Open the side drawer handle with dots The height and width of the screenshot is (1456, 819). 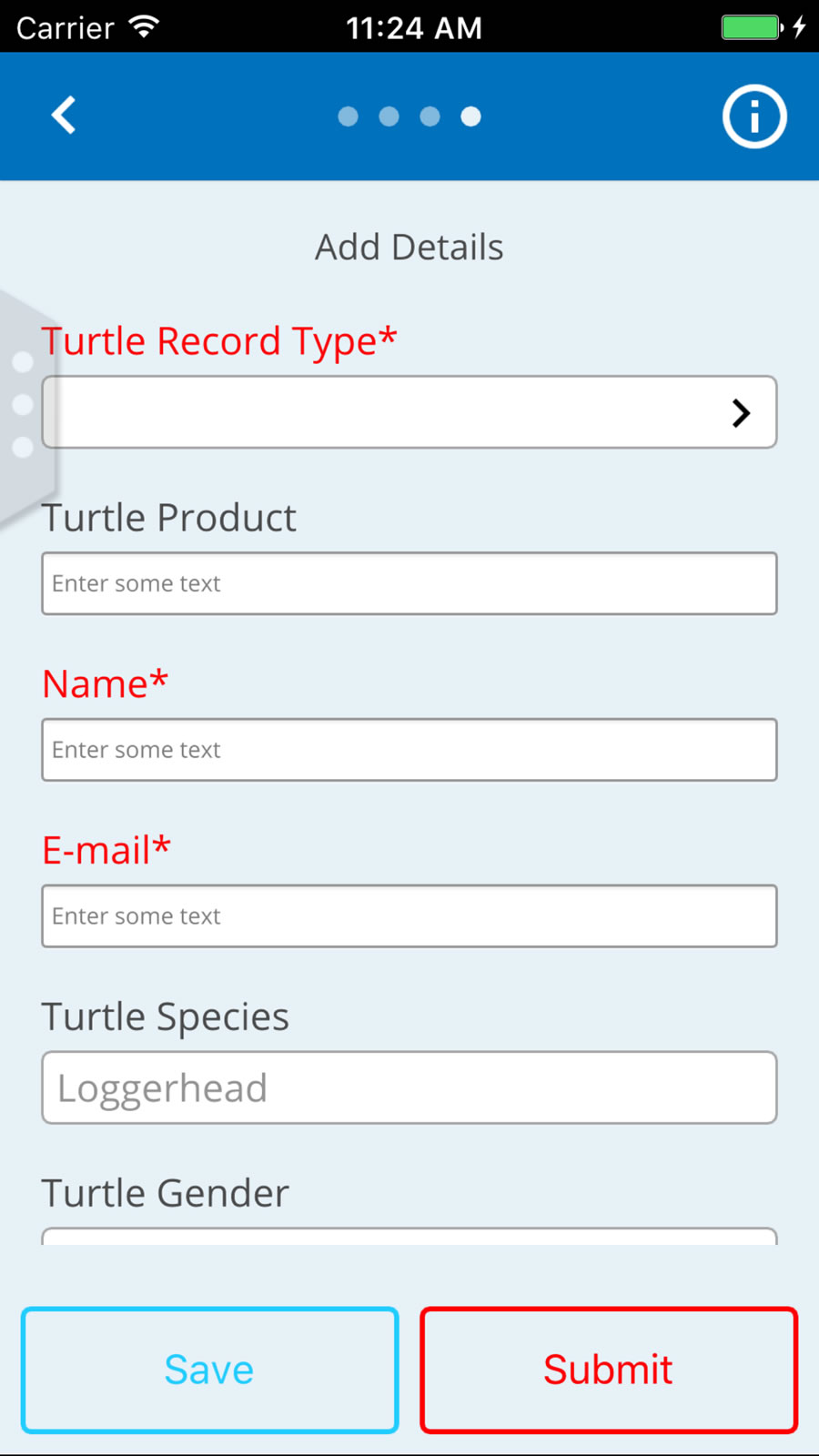pyautogui.click(x=24, y=405)
